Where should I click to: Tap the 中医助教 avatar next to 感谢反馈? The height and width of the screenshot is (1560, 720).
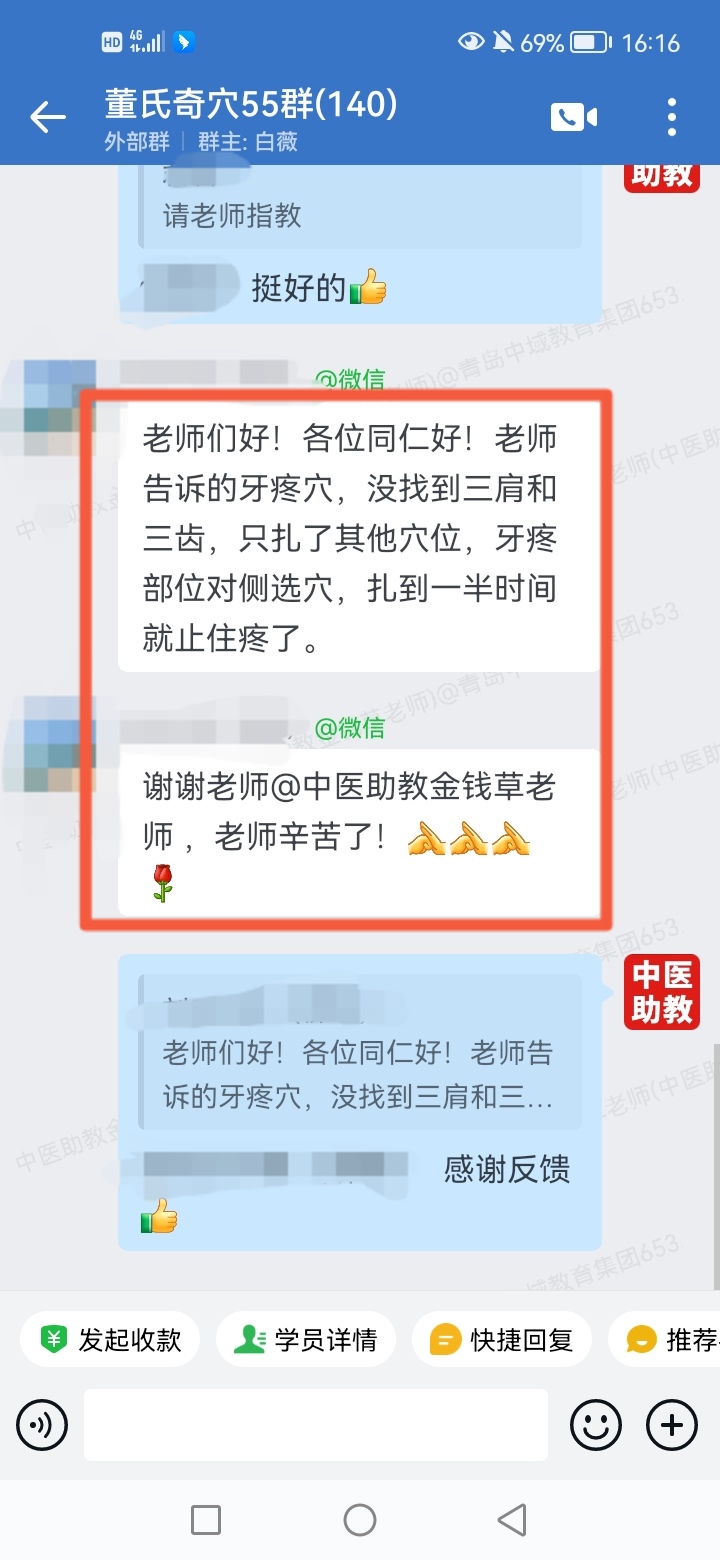point(662,993)
